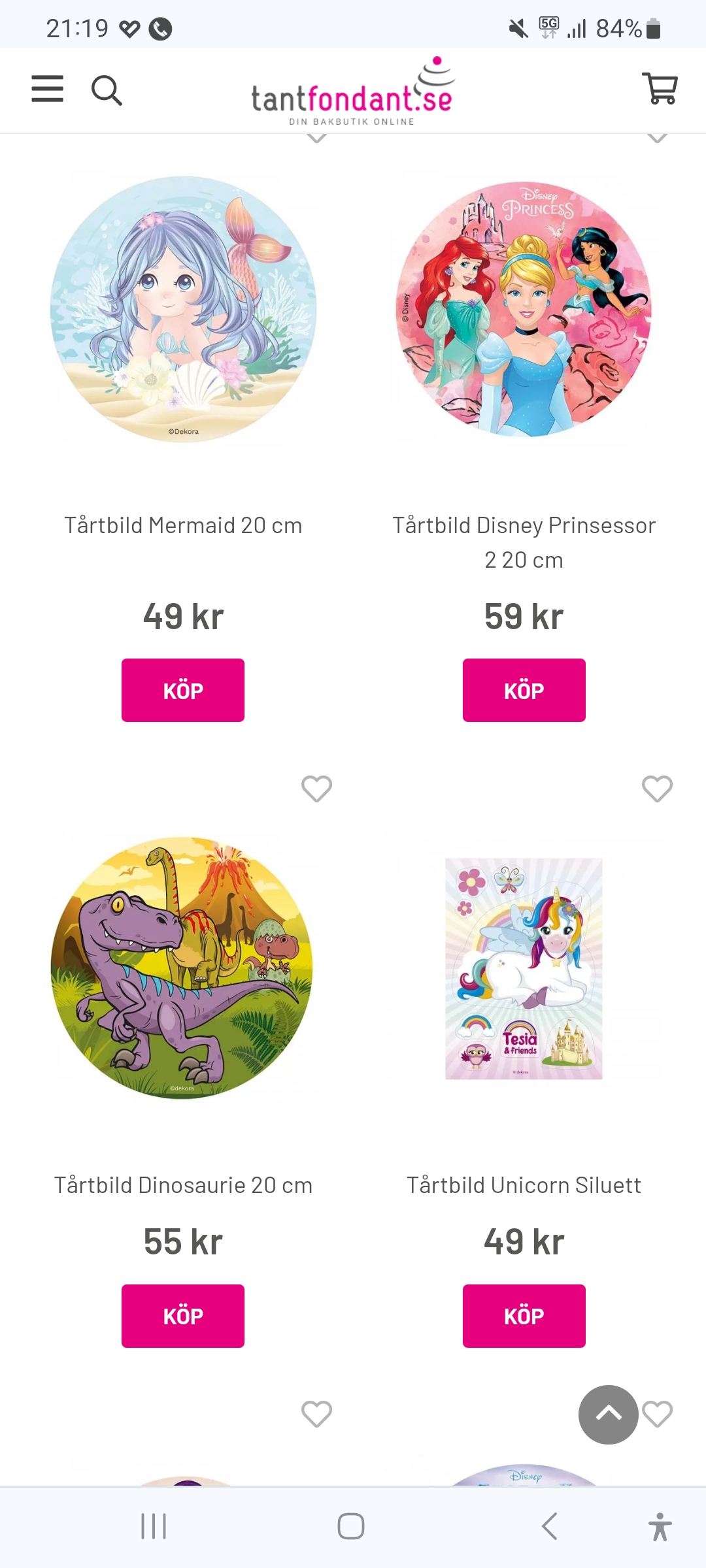Open Tårtbild Mermaid 20 cm product image
Image resolution: width=706 pixels, height=1568 pixels.
click(184, 309)
